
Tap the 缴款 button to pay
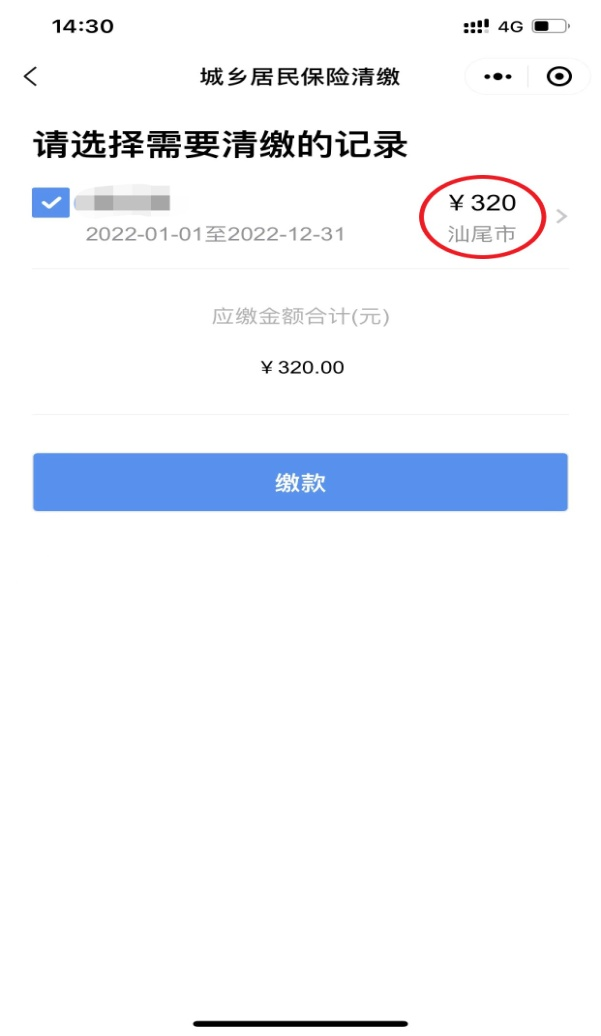coord(300,483)
